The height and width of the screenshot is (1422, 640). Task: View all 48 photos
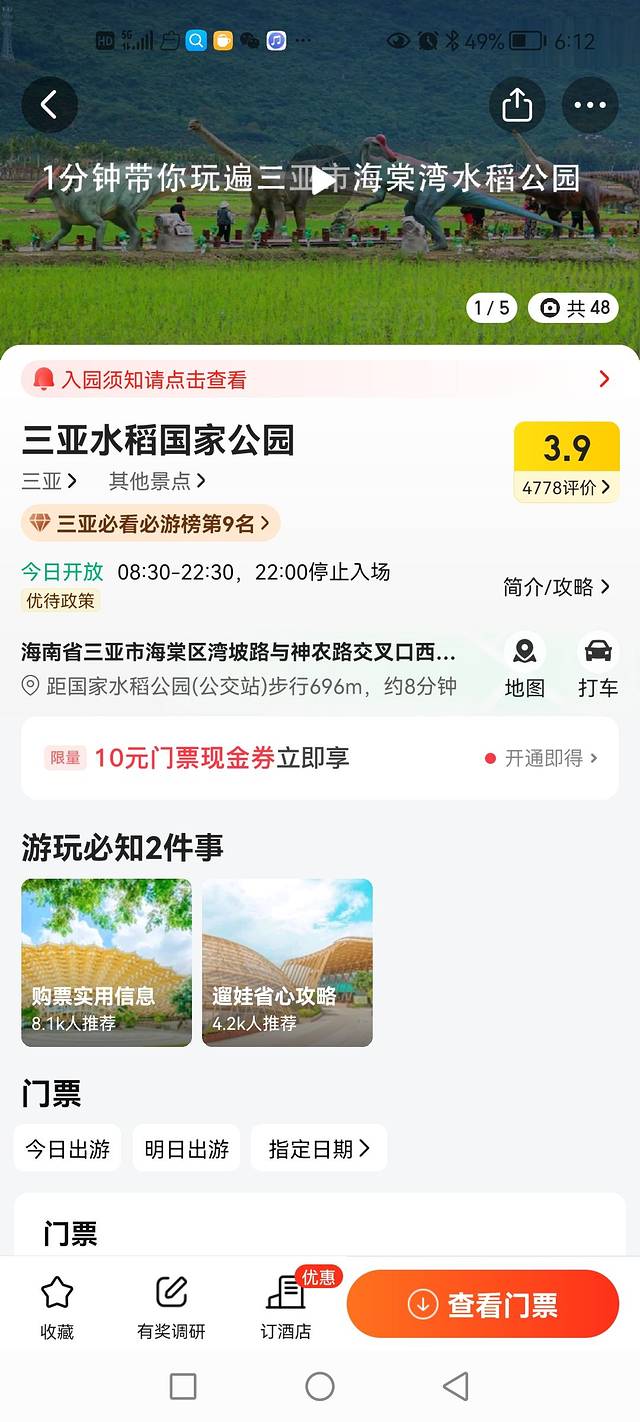(x=574, y=308)
